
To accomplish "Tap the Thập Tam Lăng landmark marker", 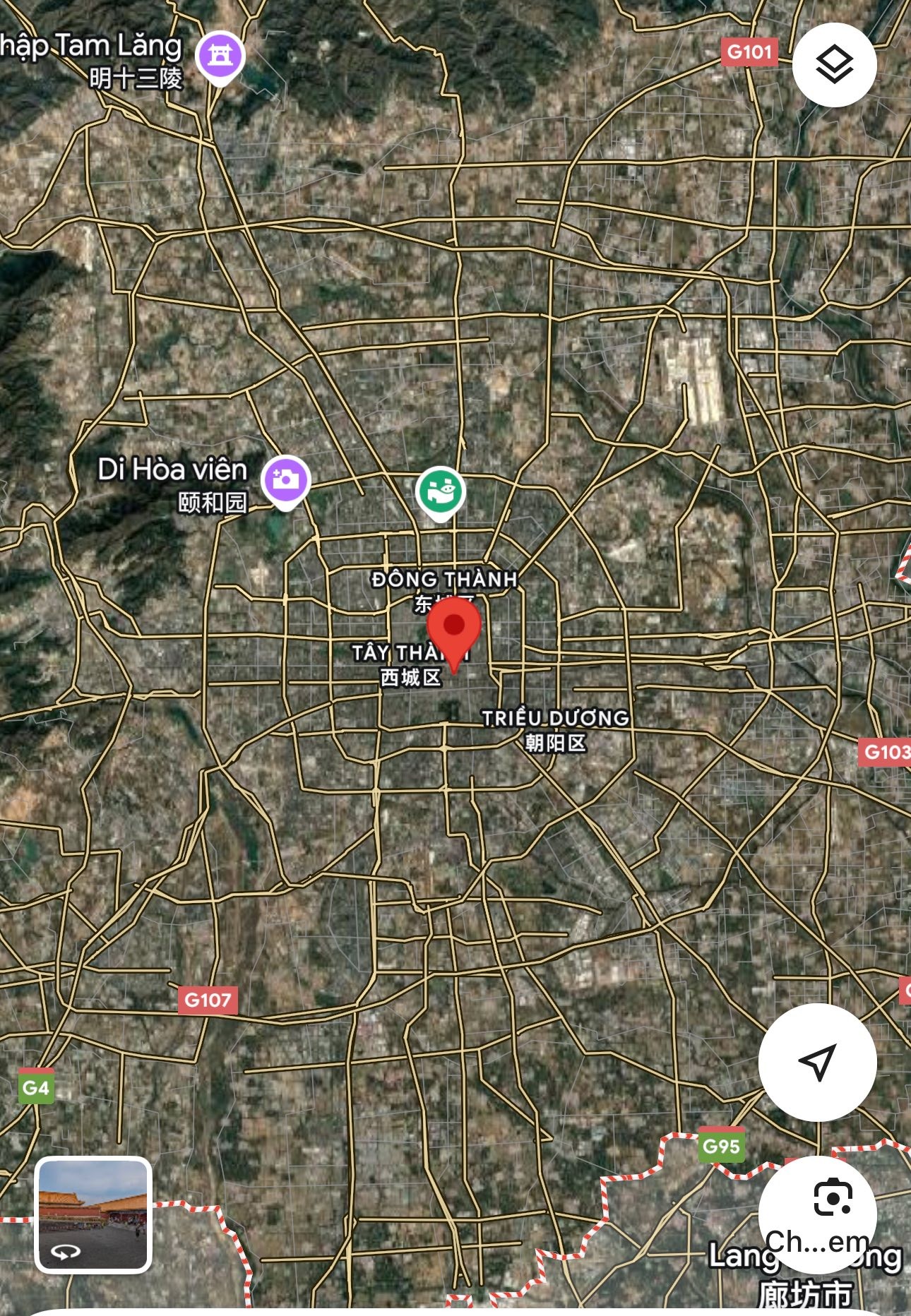I will 220,56.
